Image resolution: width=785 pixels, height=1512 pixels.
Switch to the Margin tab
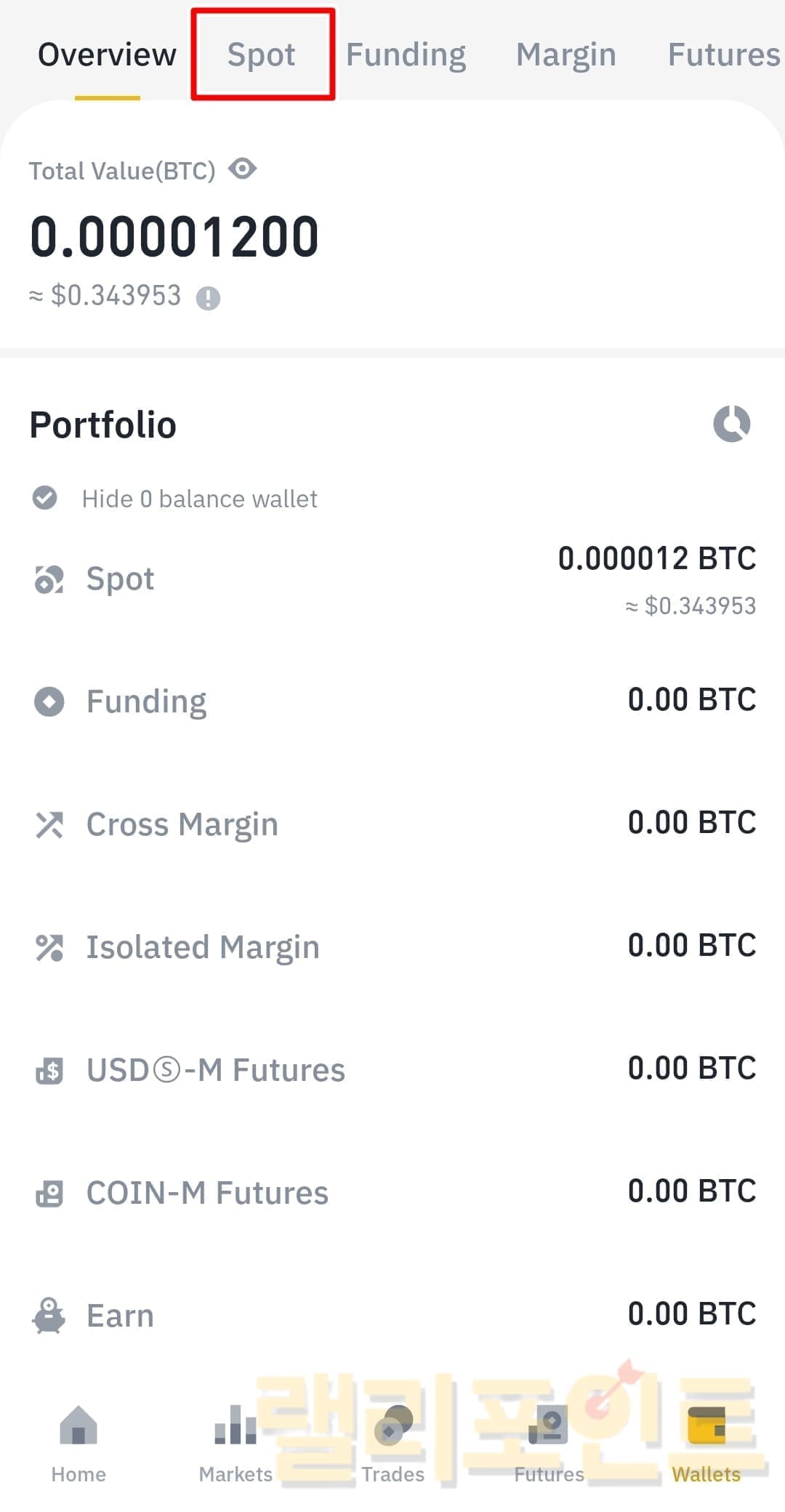point(565,55)
